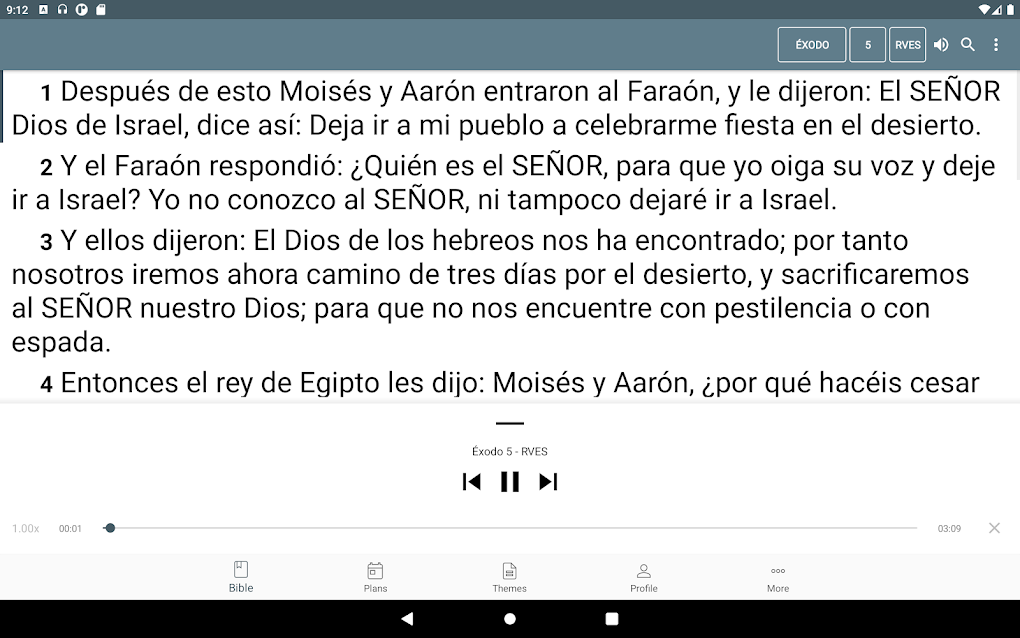
Task: Skip to the previous chapter audio
Action: (472, 482)
